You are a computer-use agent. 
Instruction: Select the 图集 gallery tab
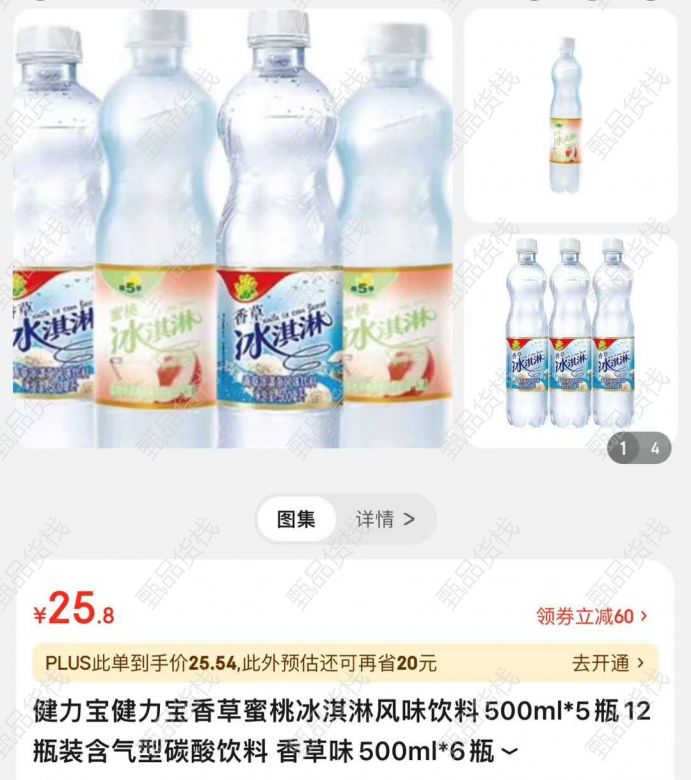(296, 519)
